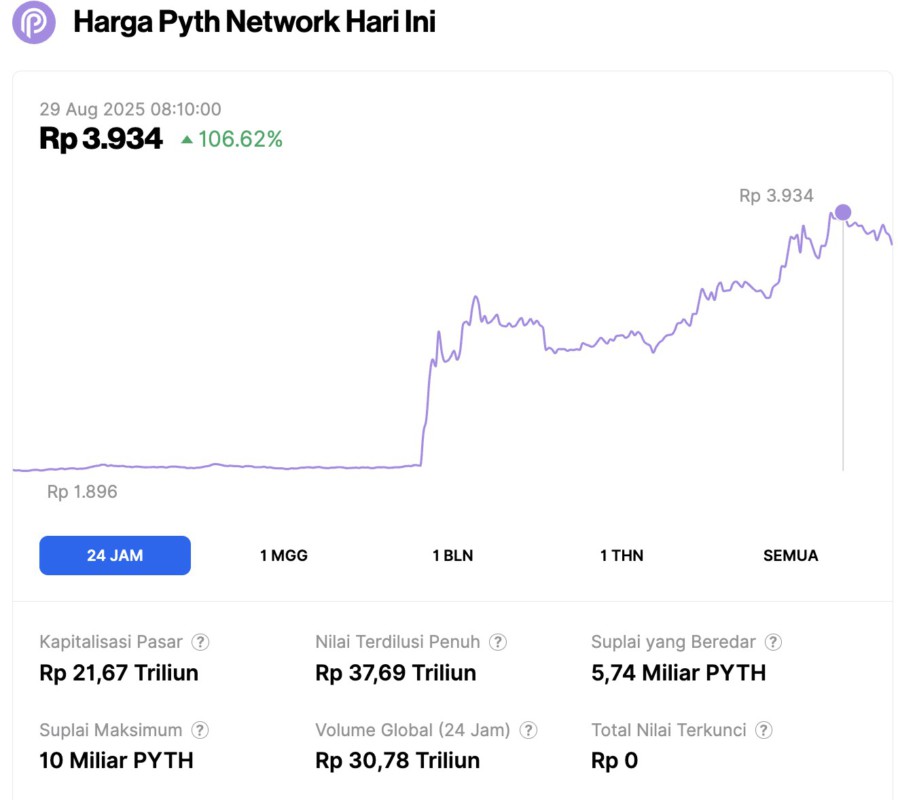The image size is (898, 800).
Task: View SEMUA all-time price history
Action: pyautogui.click(x=790, y=555)
